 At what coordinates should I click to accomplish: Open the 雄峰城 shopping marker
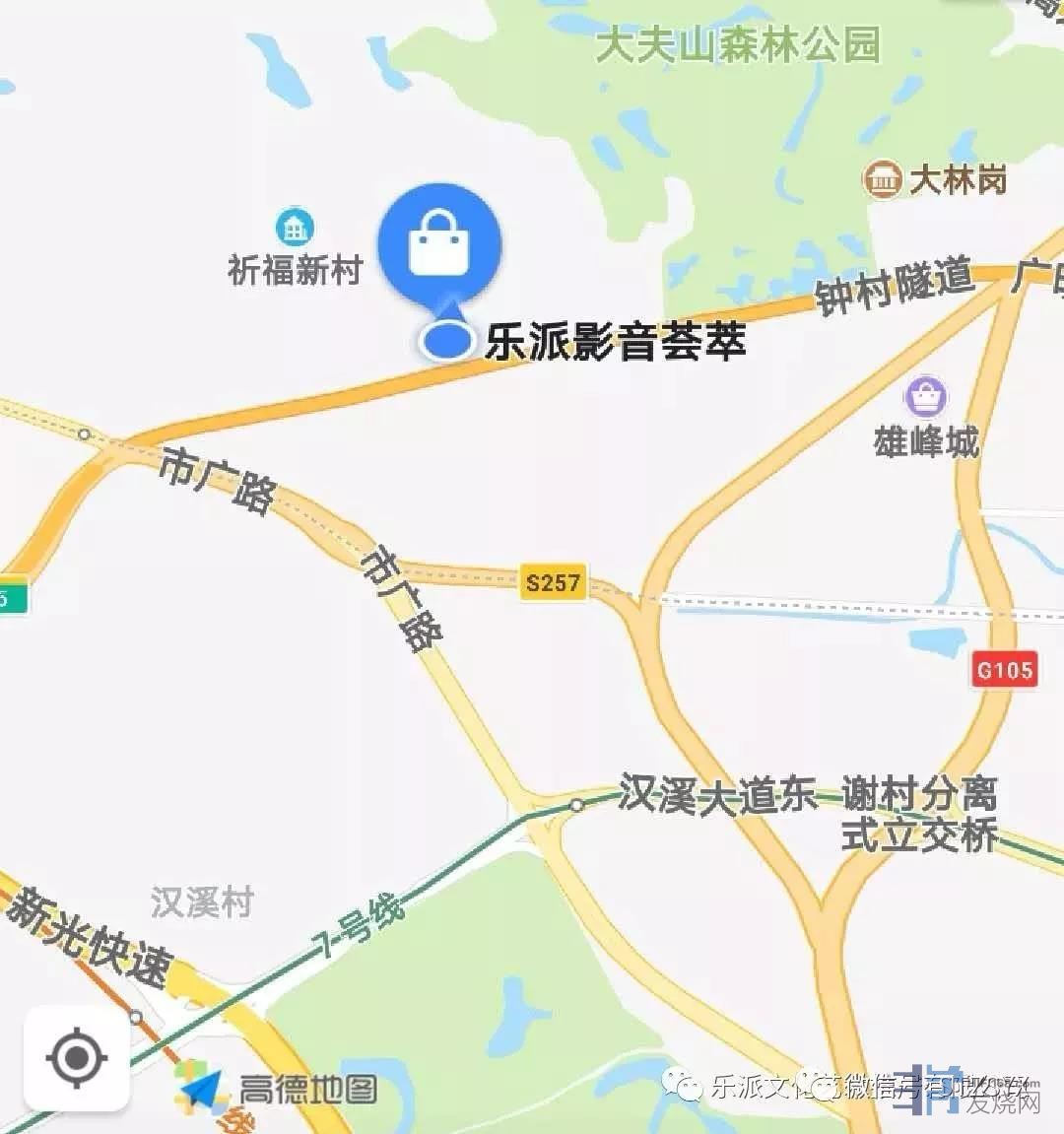925,397
